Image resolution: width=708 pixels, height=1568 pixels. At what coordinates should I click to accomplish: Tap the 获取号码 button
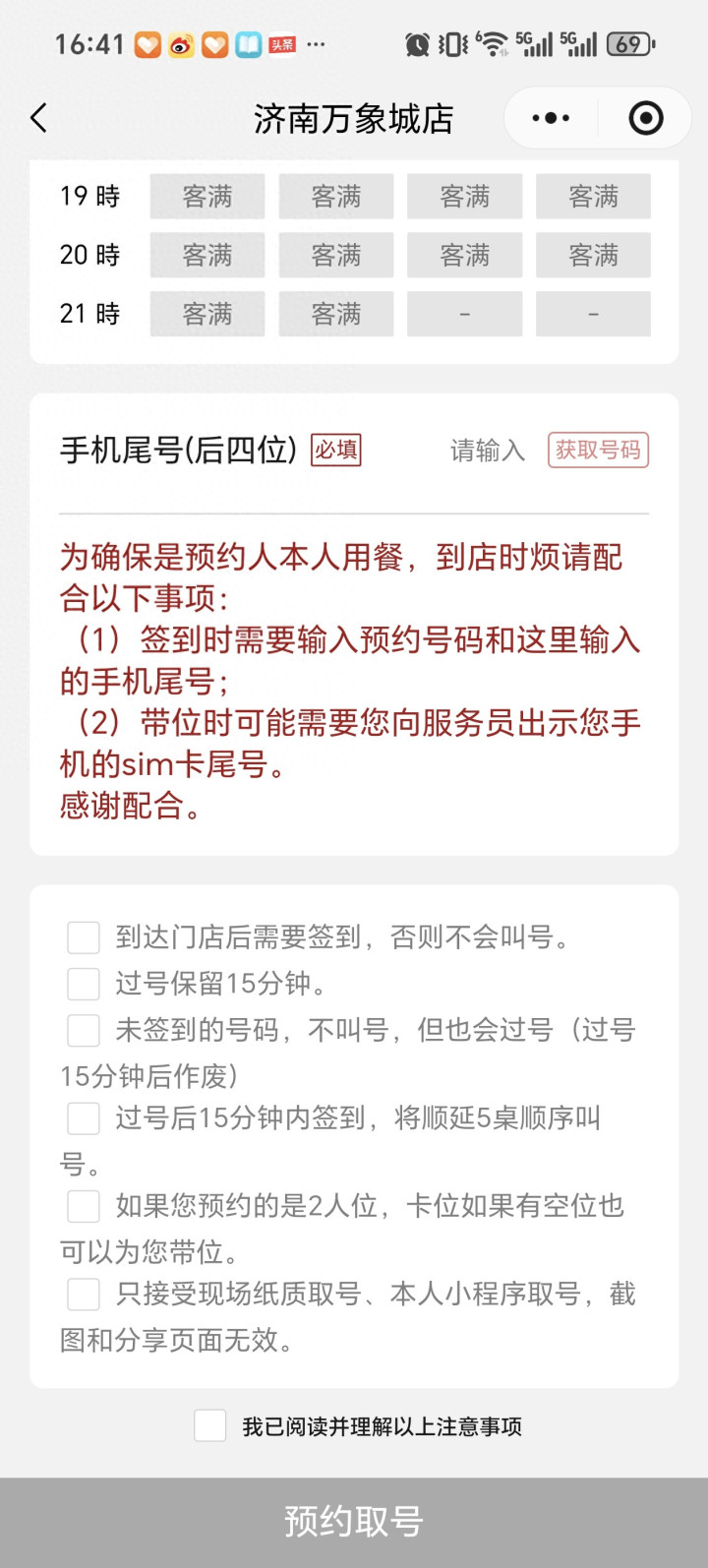pyautogui.click(x=598, y=451)
